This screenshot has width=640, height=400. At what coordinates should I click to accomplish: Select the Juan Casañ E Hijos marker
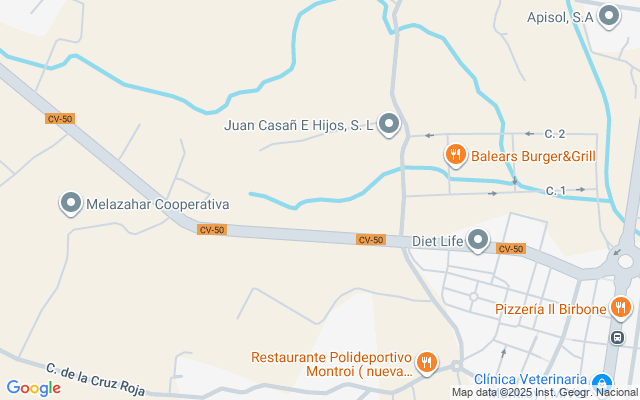(389, 125)
